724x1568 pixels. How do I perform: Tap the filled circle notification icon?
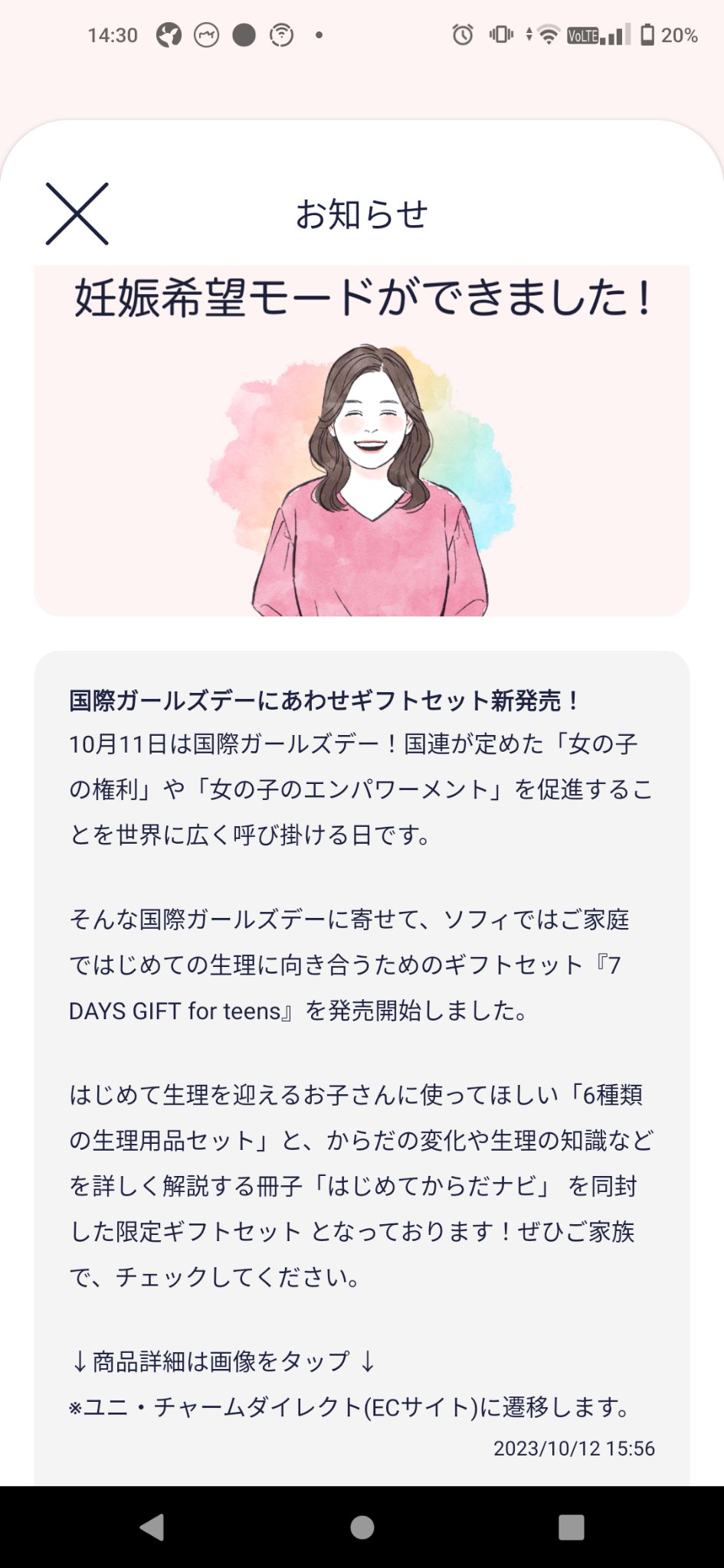(x=243, y=34)
